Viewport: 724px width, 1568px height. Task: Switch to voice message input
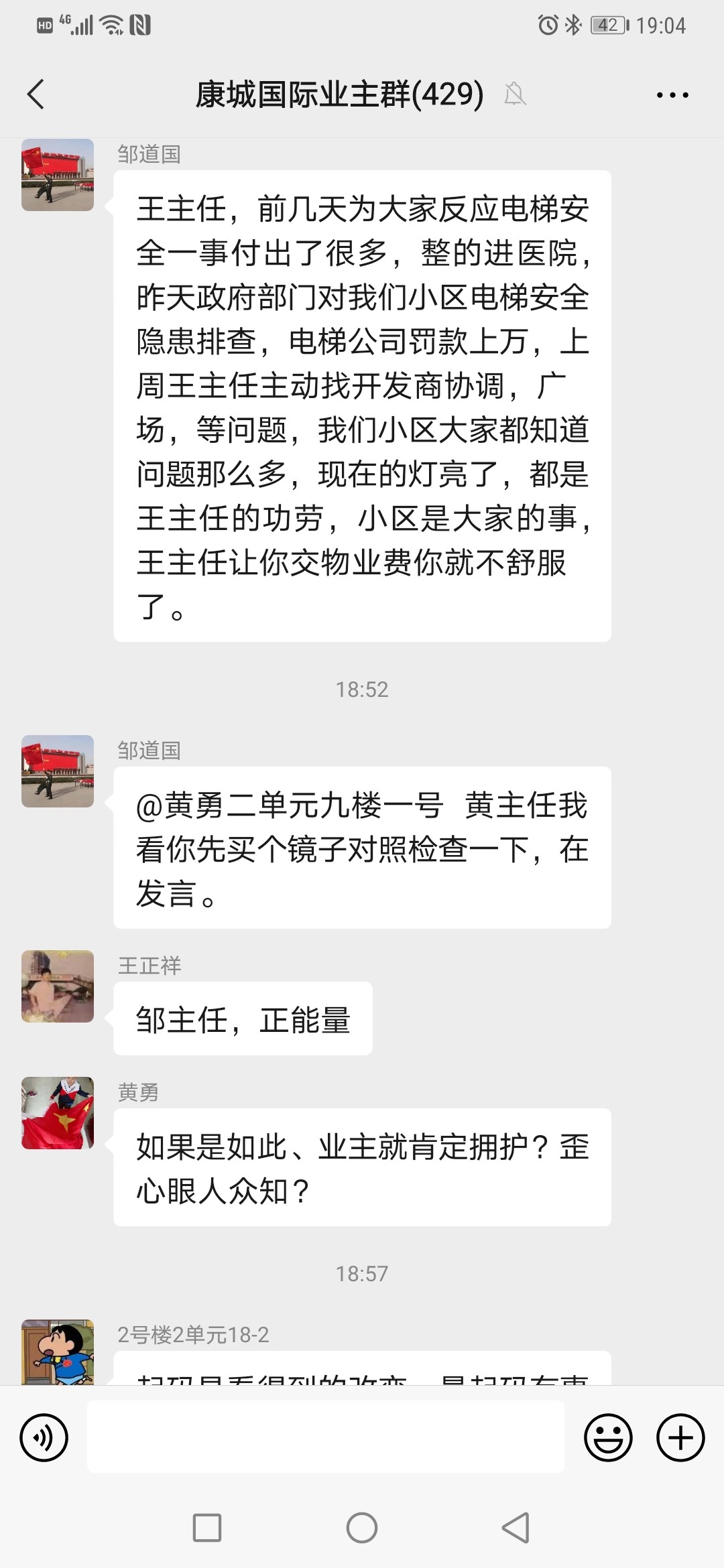(x=44, y=1438)
